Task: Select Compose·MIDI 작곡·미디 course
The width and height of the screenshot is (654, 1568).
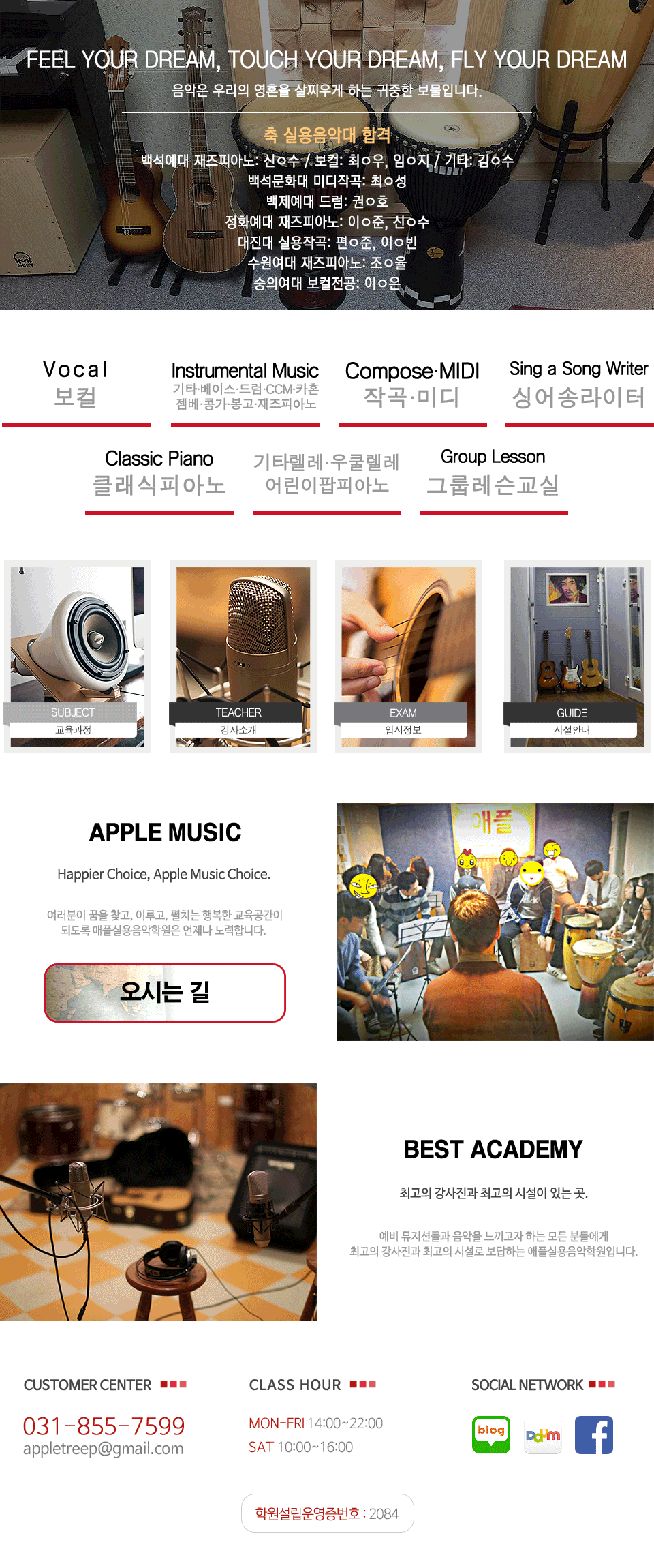Action: coord(412,385)
